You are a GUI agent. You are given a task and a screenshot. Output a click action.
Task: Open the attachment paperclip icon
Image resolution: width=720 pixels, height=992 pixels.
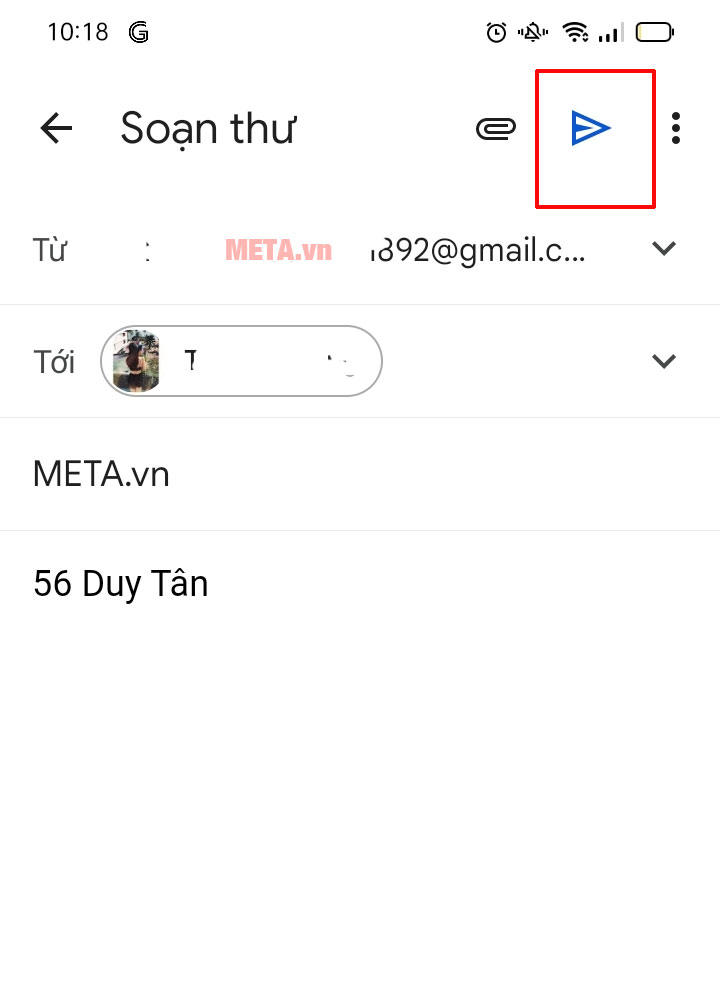coord(495,128)
